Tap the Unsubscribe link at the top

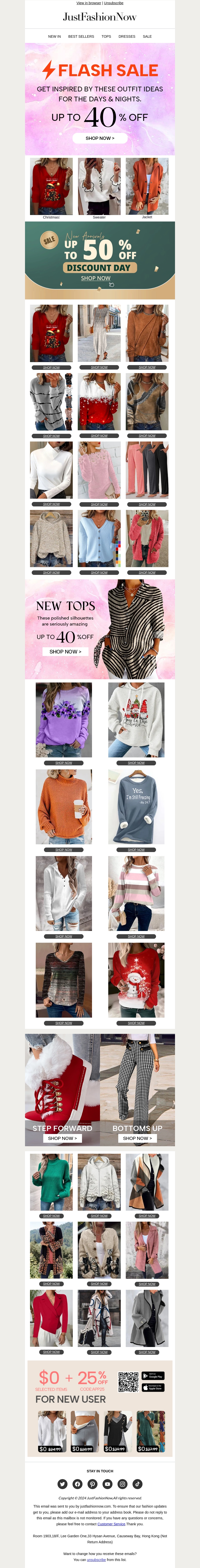click(x=113, y=3)
